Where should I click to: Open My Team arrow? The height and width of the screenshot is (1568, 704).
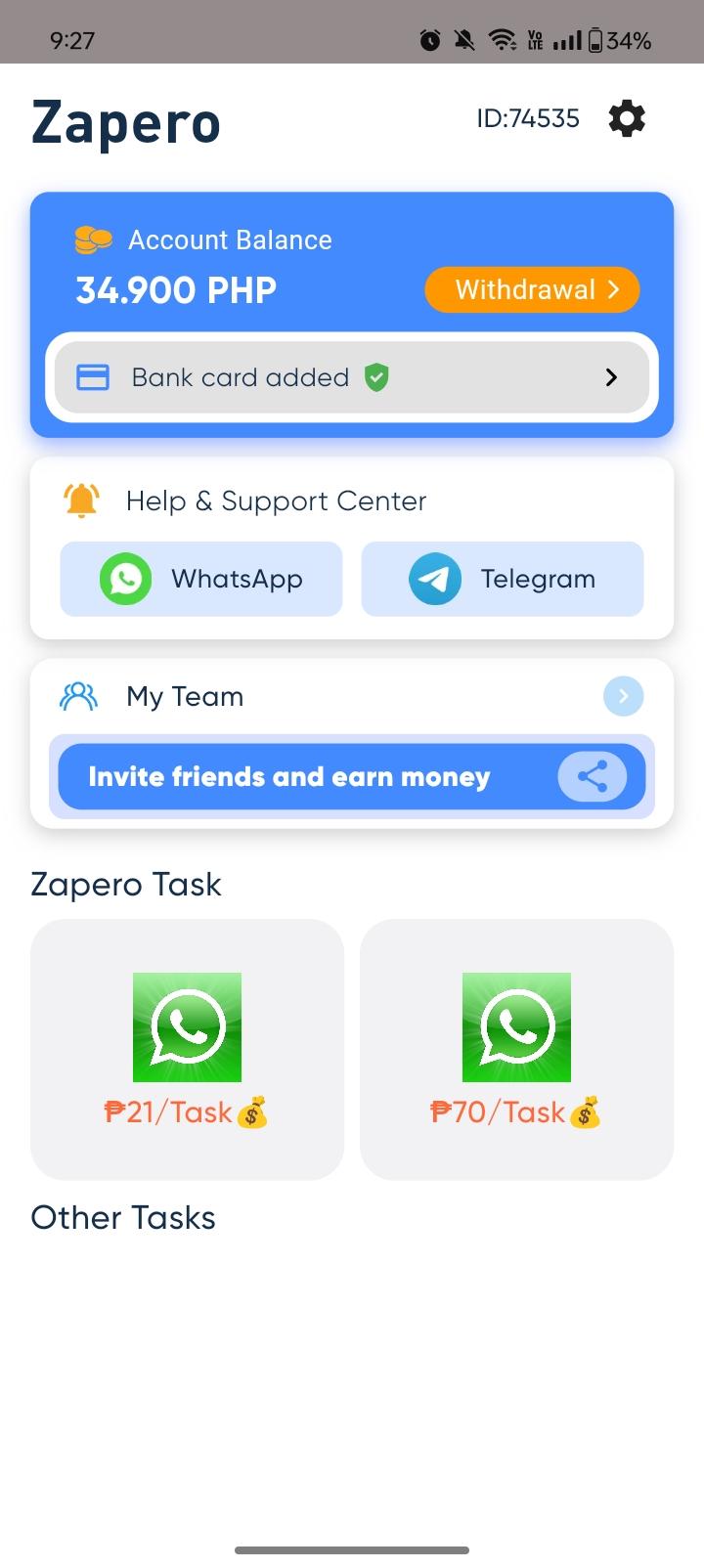(623, 696)
